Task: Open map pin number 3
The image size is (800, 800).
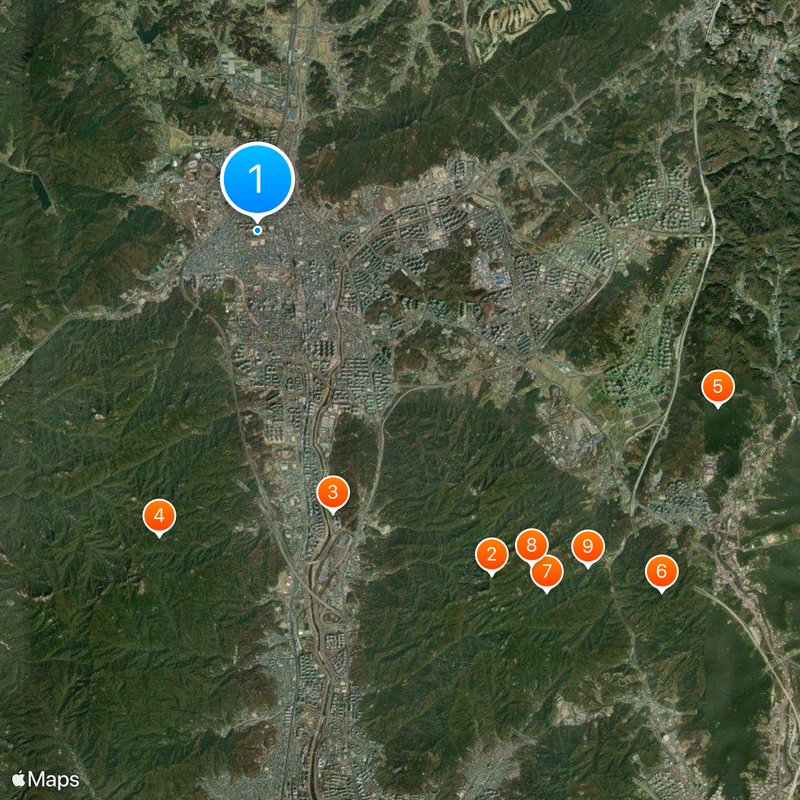Action: (x=332, y=491)
